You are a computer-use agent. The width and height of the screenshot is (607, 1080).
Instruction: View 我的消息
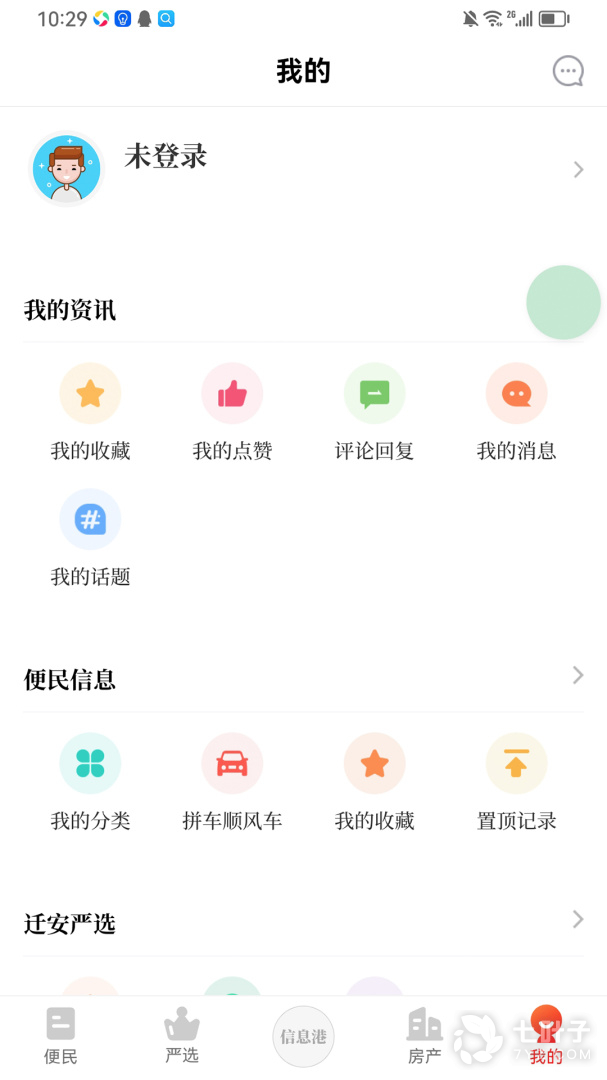coord(516,412)
